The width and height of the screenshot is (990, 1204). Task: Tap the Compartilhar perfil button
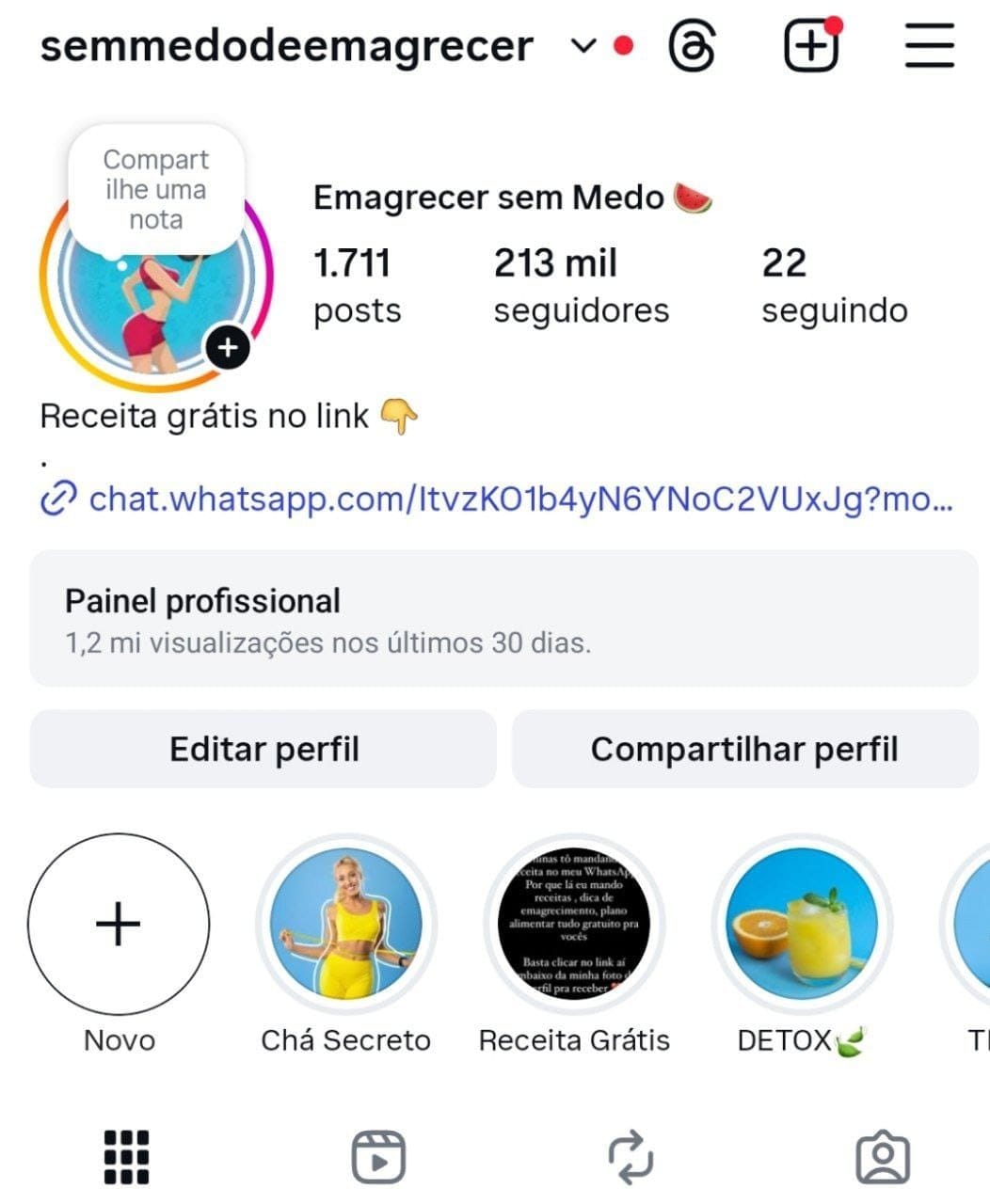(745, 748)
